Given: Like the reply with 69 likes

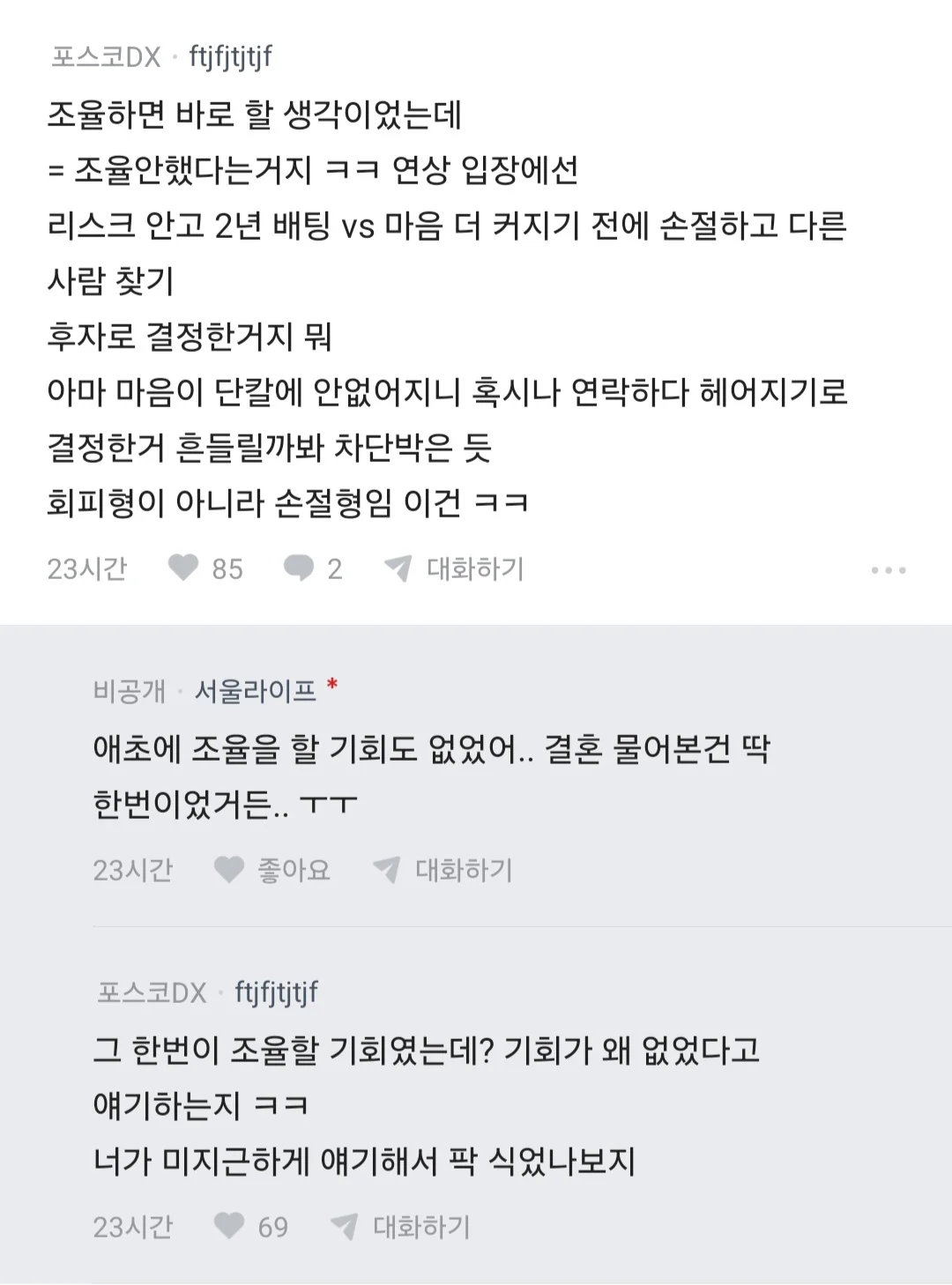Looking at the screenshot, I should [x=231, y=1226].
